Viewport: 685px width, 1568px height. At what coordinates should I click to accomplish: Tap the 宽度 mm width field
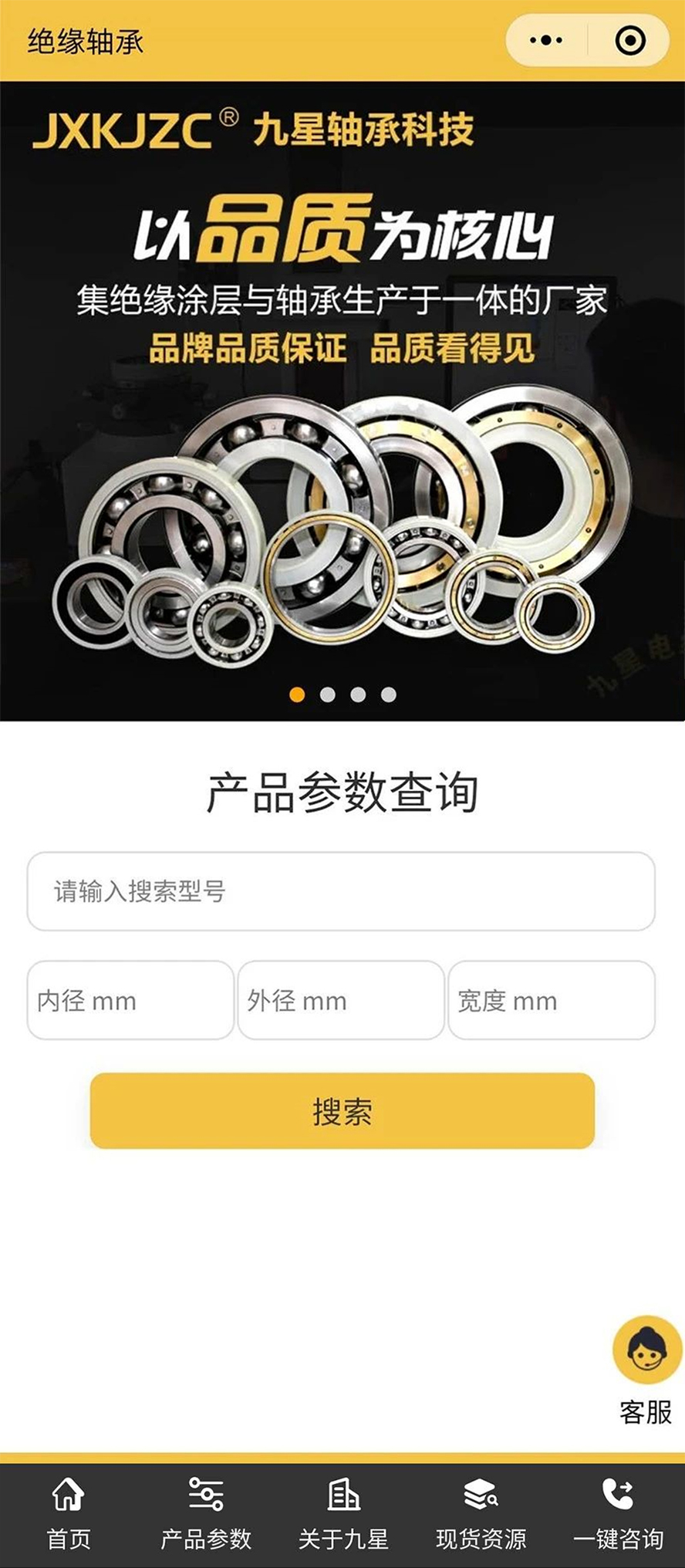click(552, 1001)
